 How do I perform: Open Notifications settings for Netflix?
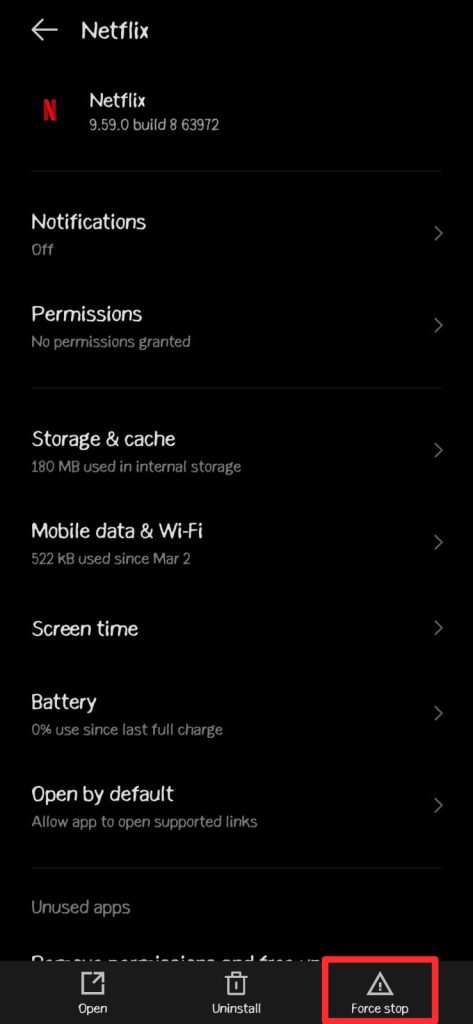pos(236,234)
